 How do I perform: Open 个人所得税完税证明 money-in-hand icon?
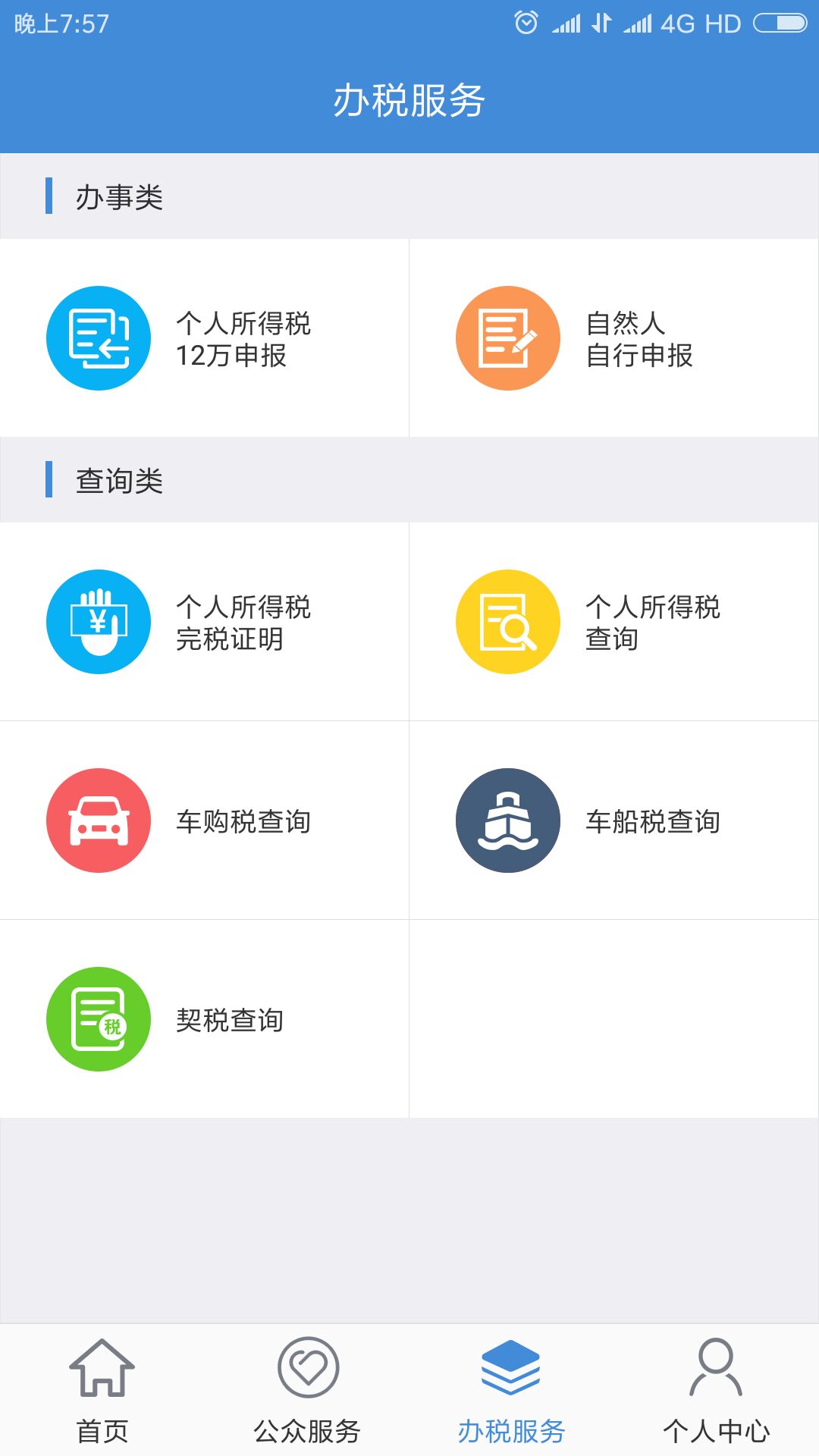coord(99,620)
